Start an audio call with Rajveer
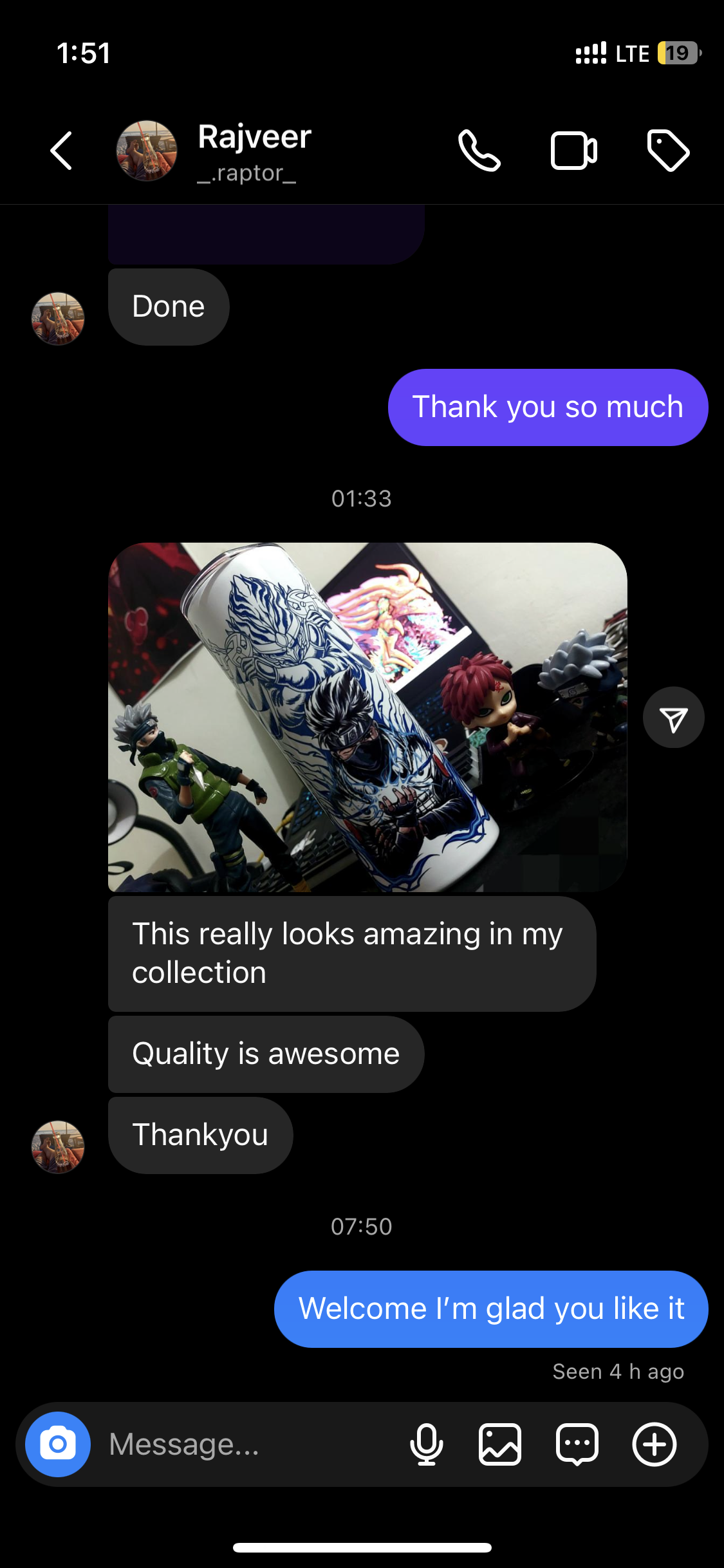The width and height of the screenshot is (724, 1568). [479, 151]
